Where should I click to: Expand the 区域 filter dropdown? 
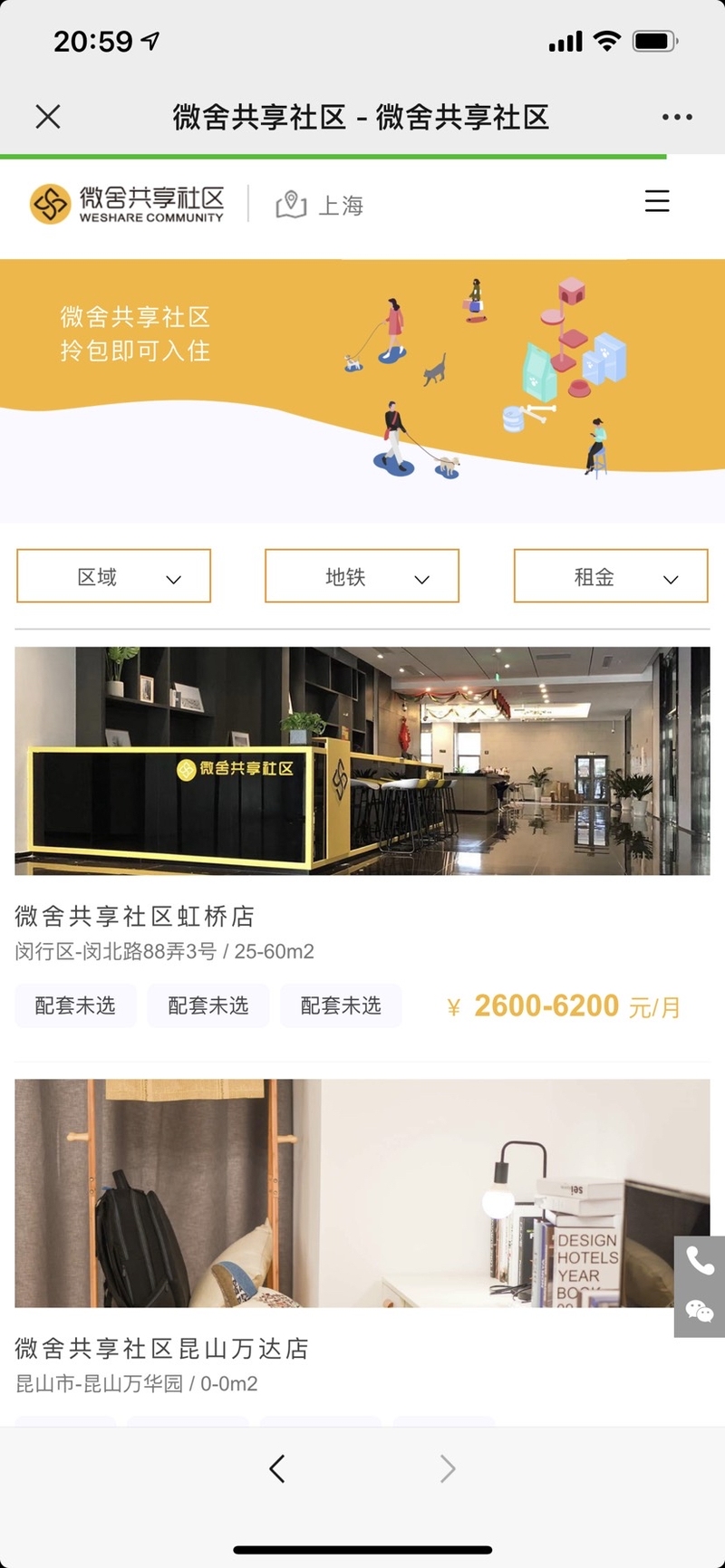click(x=113, y=576)
